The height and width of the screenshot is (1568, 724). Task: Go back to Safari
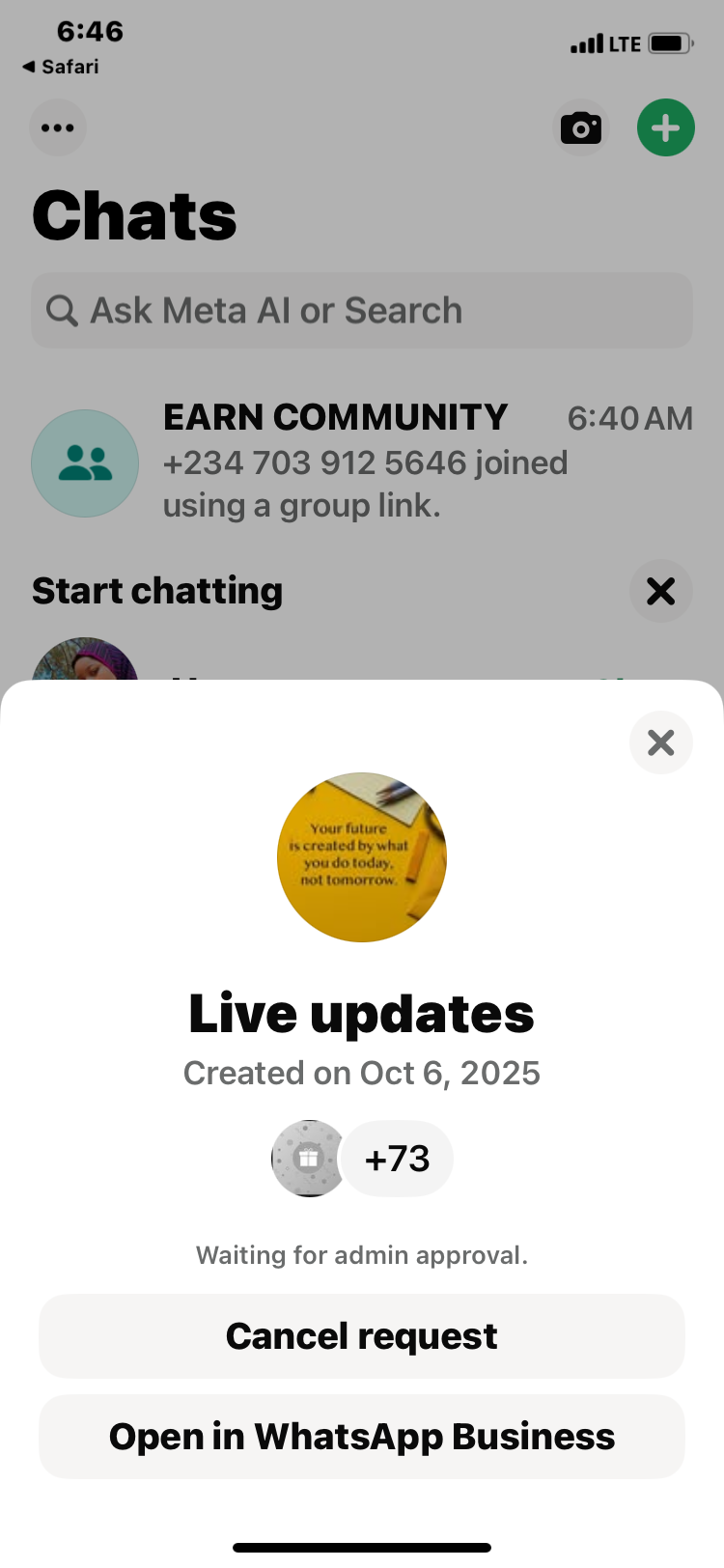coord(61,67)
